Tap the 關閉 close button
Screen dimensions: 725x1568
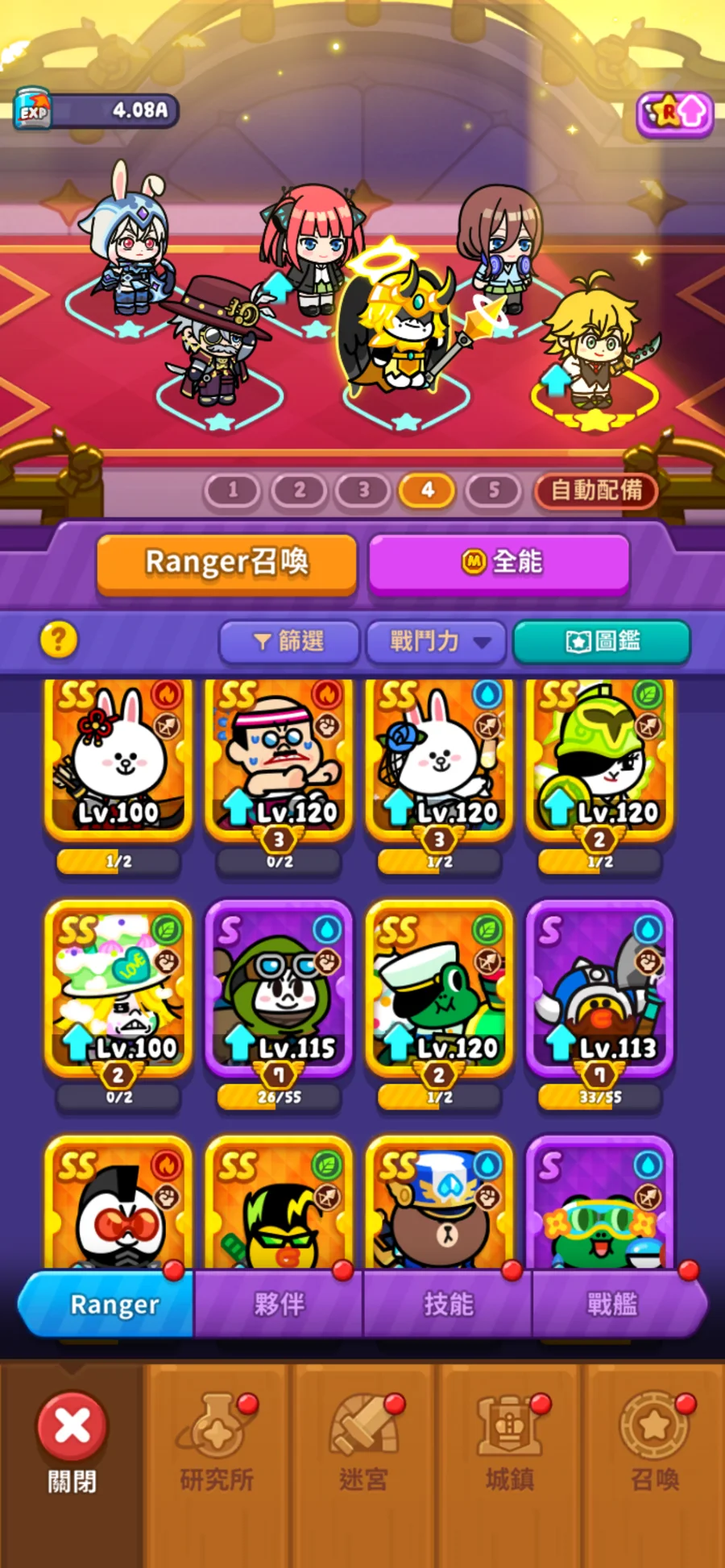click(72, 1442)
